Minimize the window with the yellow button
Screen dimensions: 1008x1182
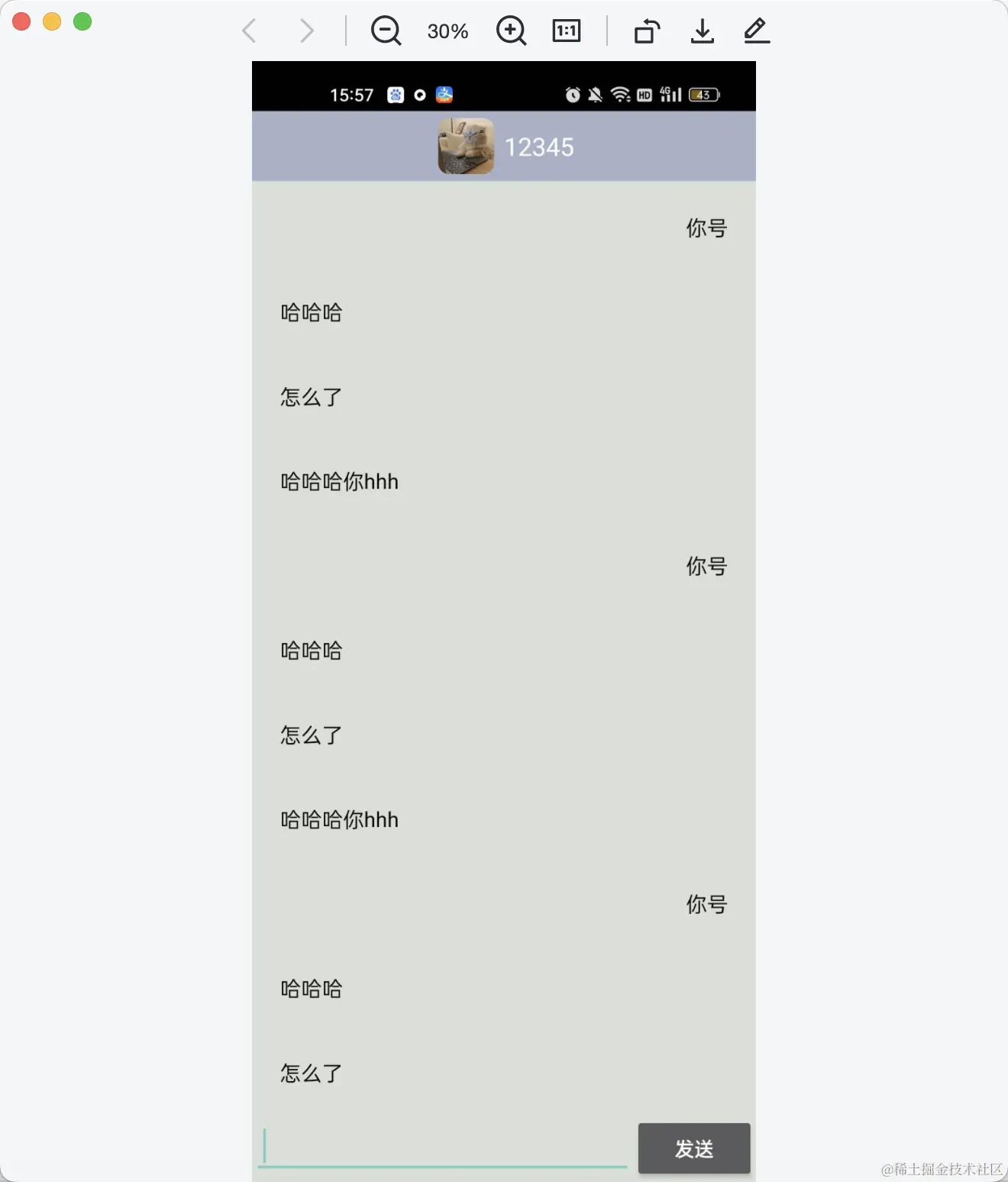click(x=52, y=21)
